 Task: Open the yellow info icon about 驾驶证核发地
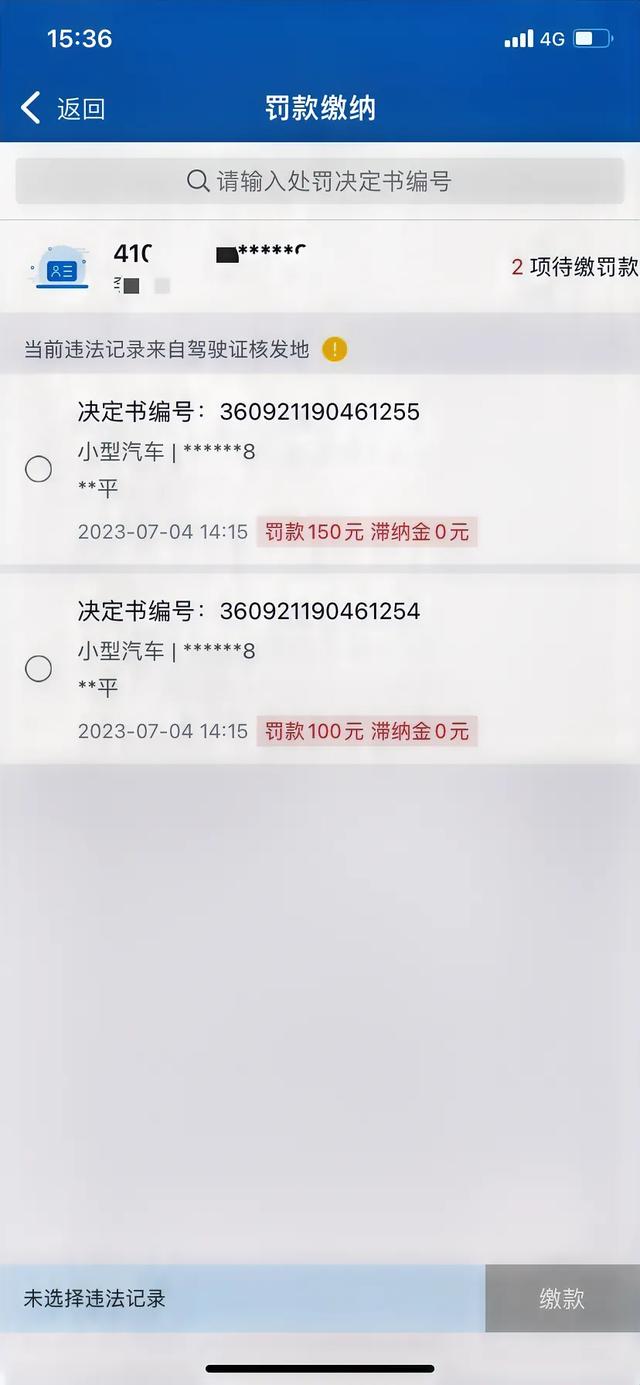335,350
